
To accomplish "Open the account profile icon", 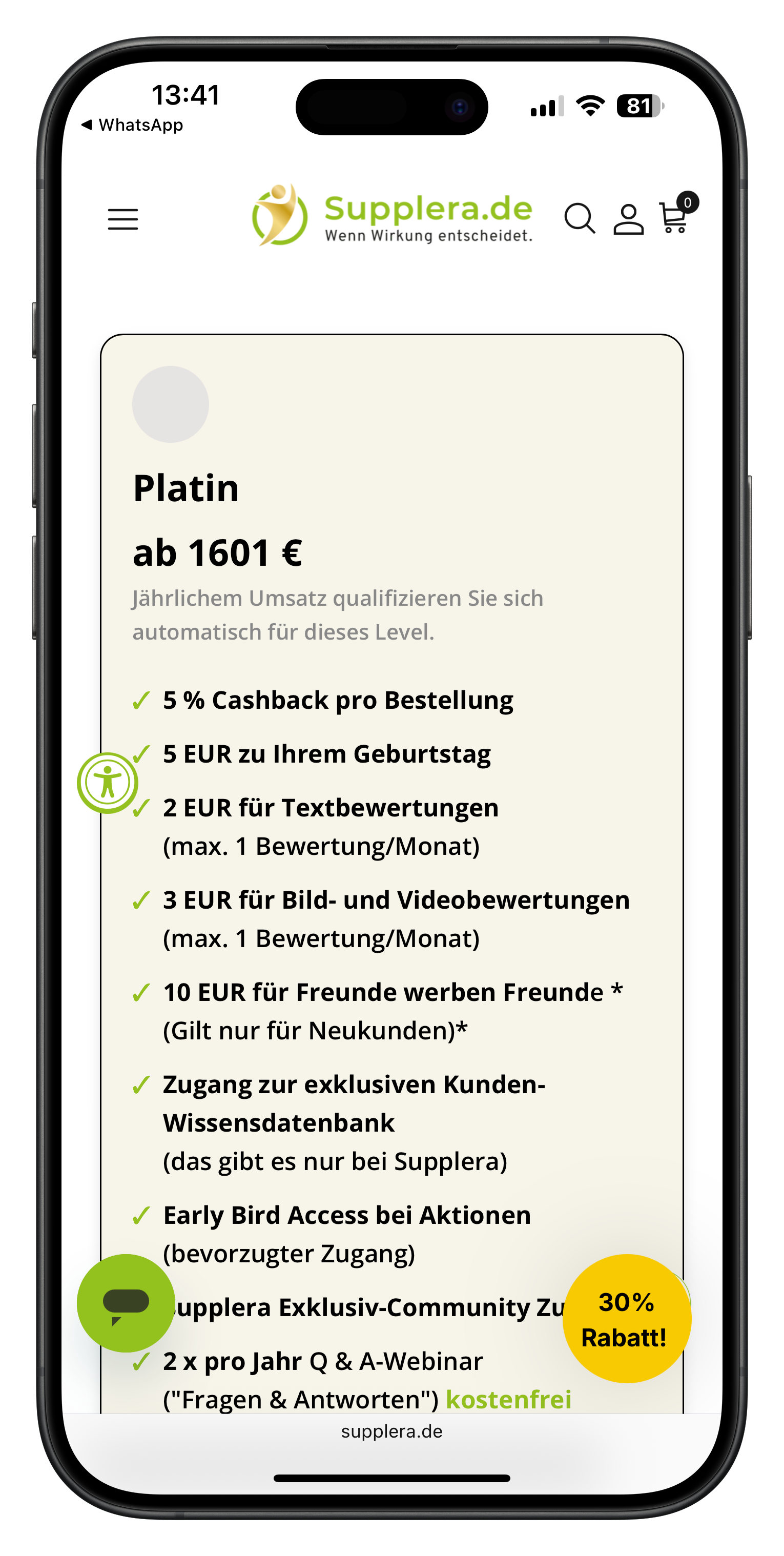I will pos(628,219).
